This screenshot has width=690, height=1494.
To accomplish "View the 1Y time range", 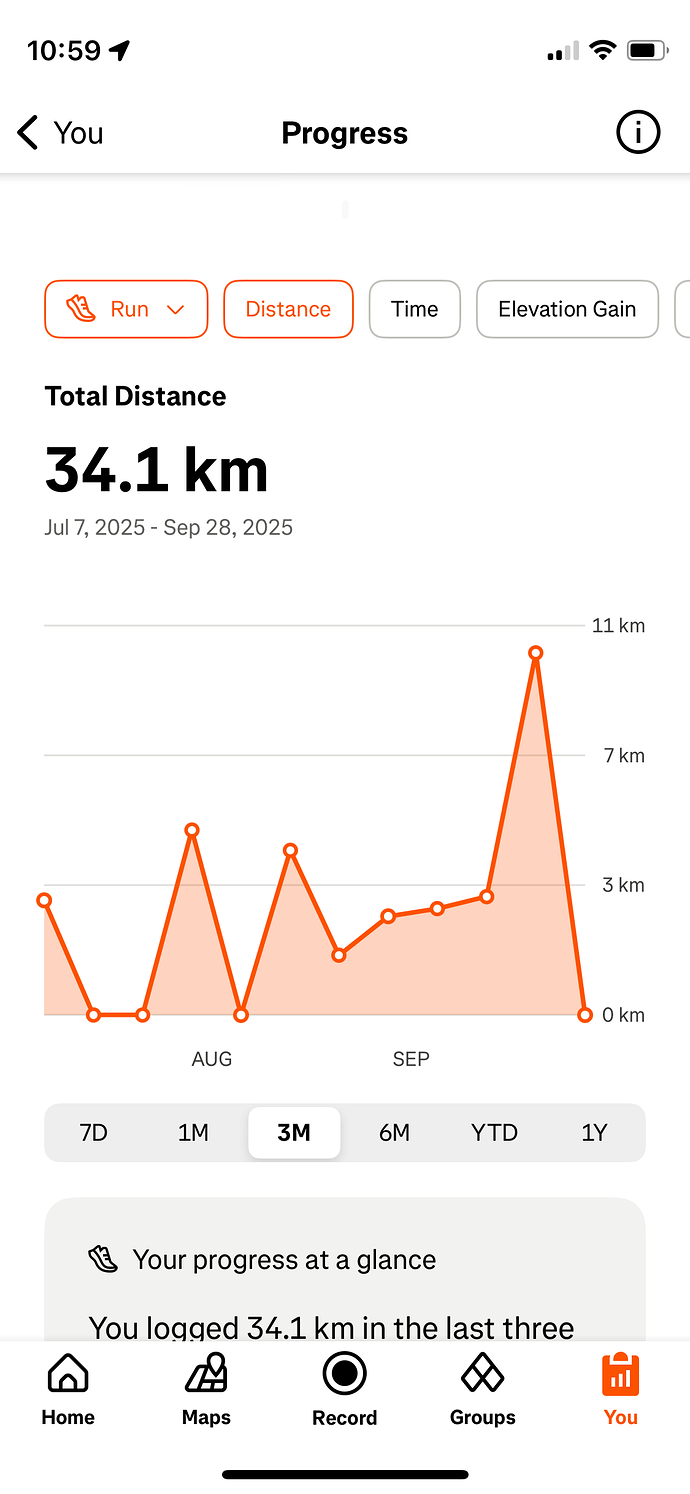I will [x=595, y=1133].
